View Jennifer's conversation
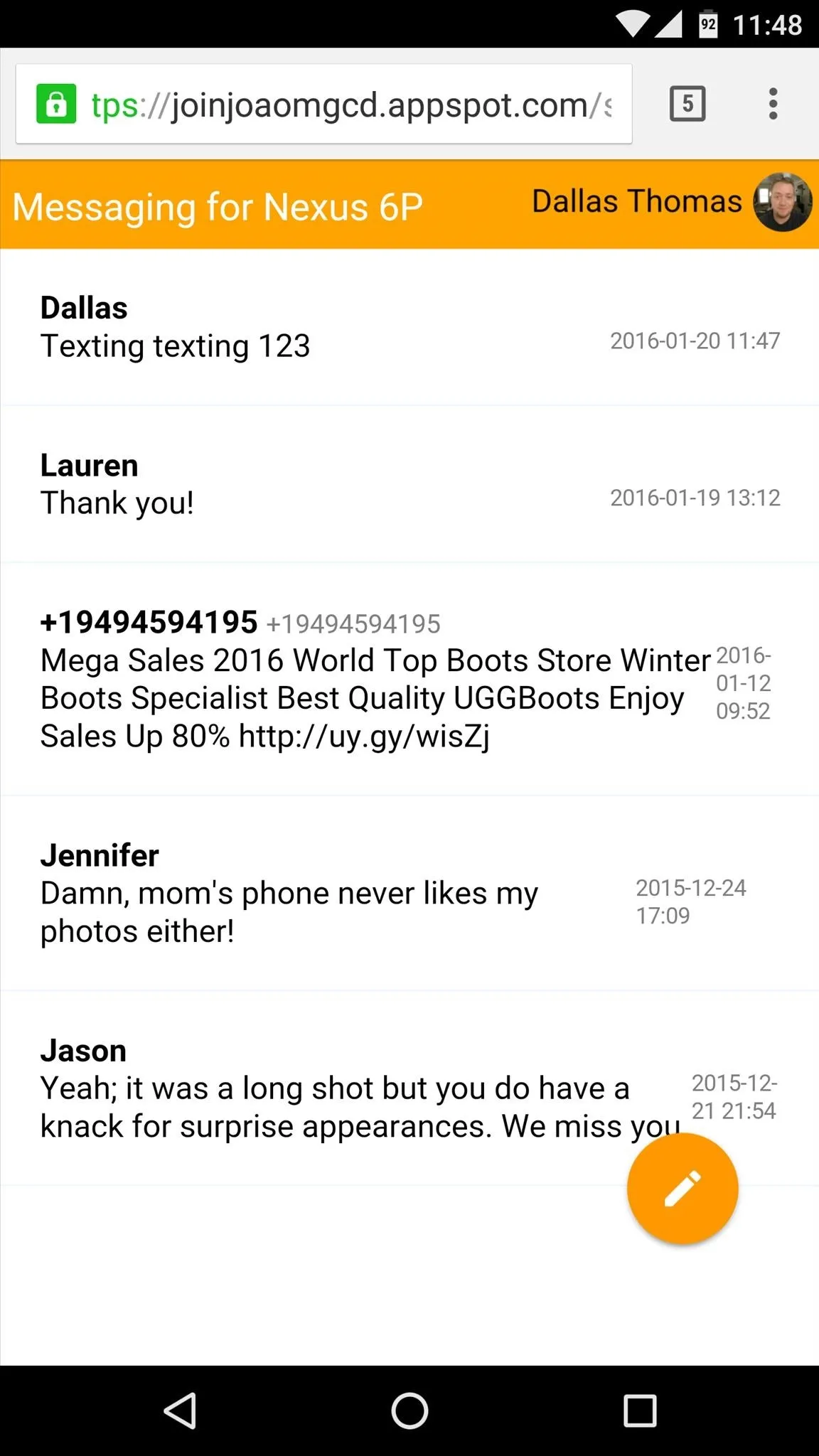The width and height of the screenshot is (819, 1456). (x=409, y=894)
